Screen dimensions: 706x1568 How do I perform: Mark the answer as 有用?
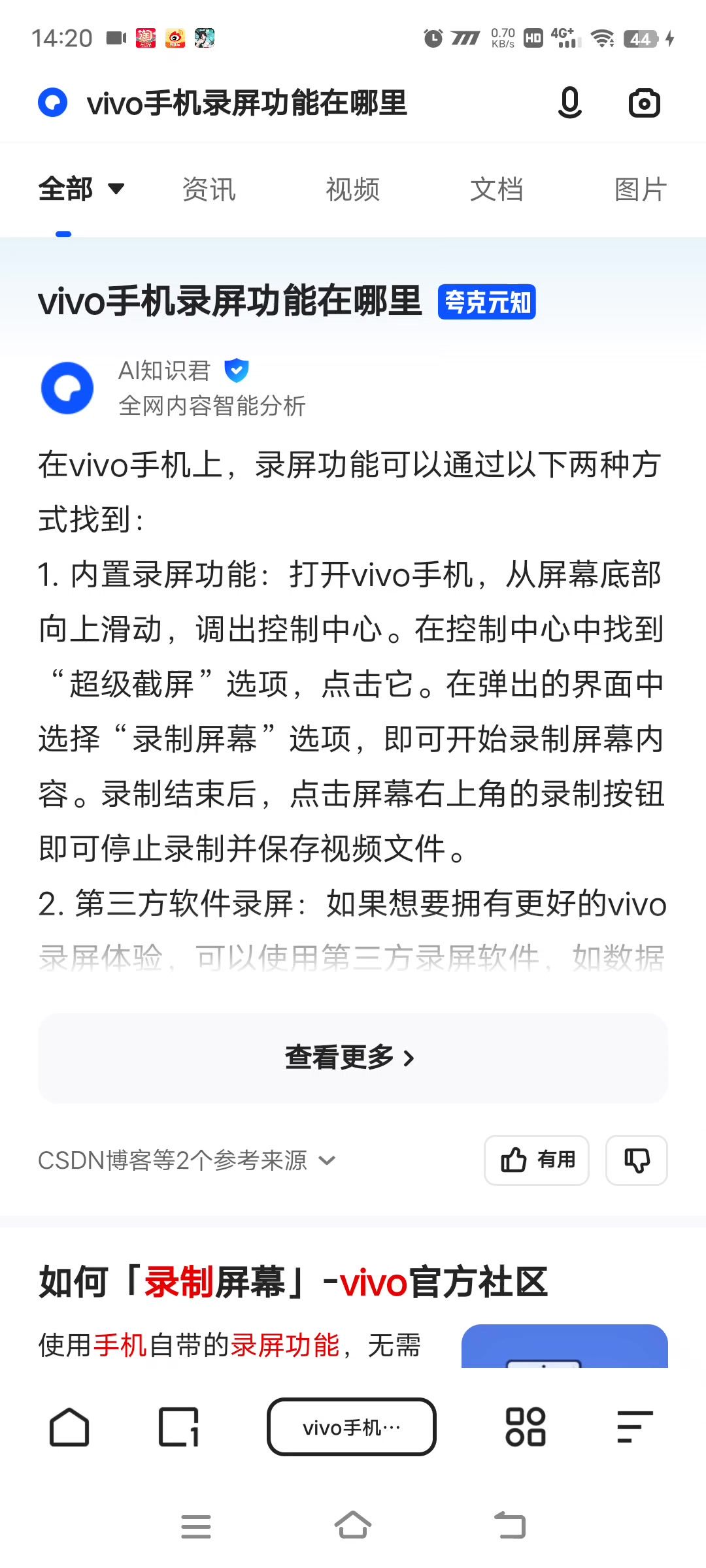[537, 1160]
